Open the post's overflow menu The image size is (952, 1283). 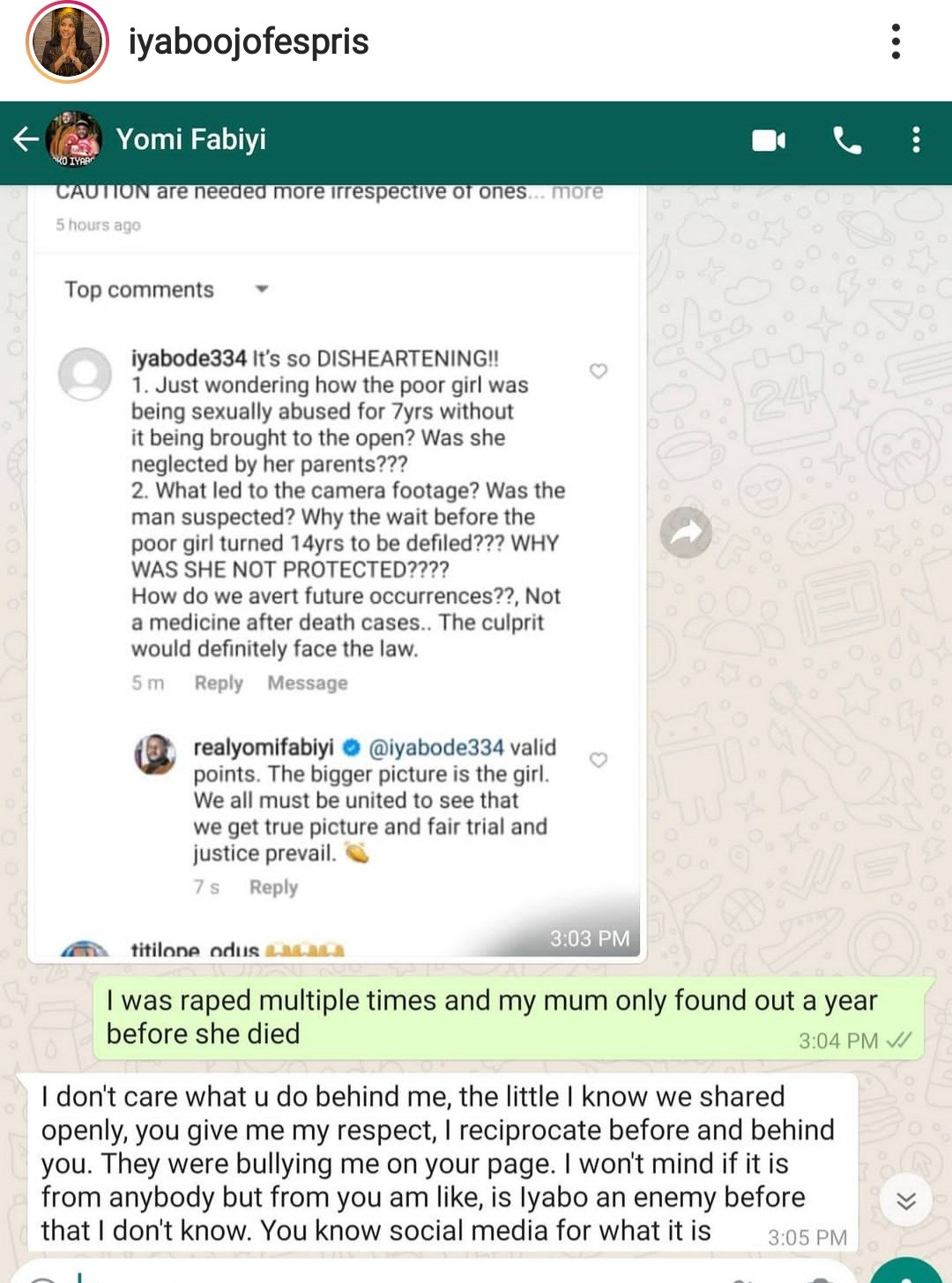[896, 42]
